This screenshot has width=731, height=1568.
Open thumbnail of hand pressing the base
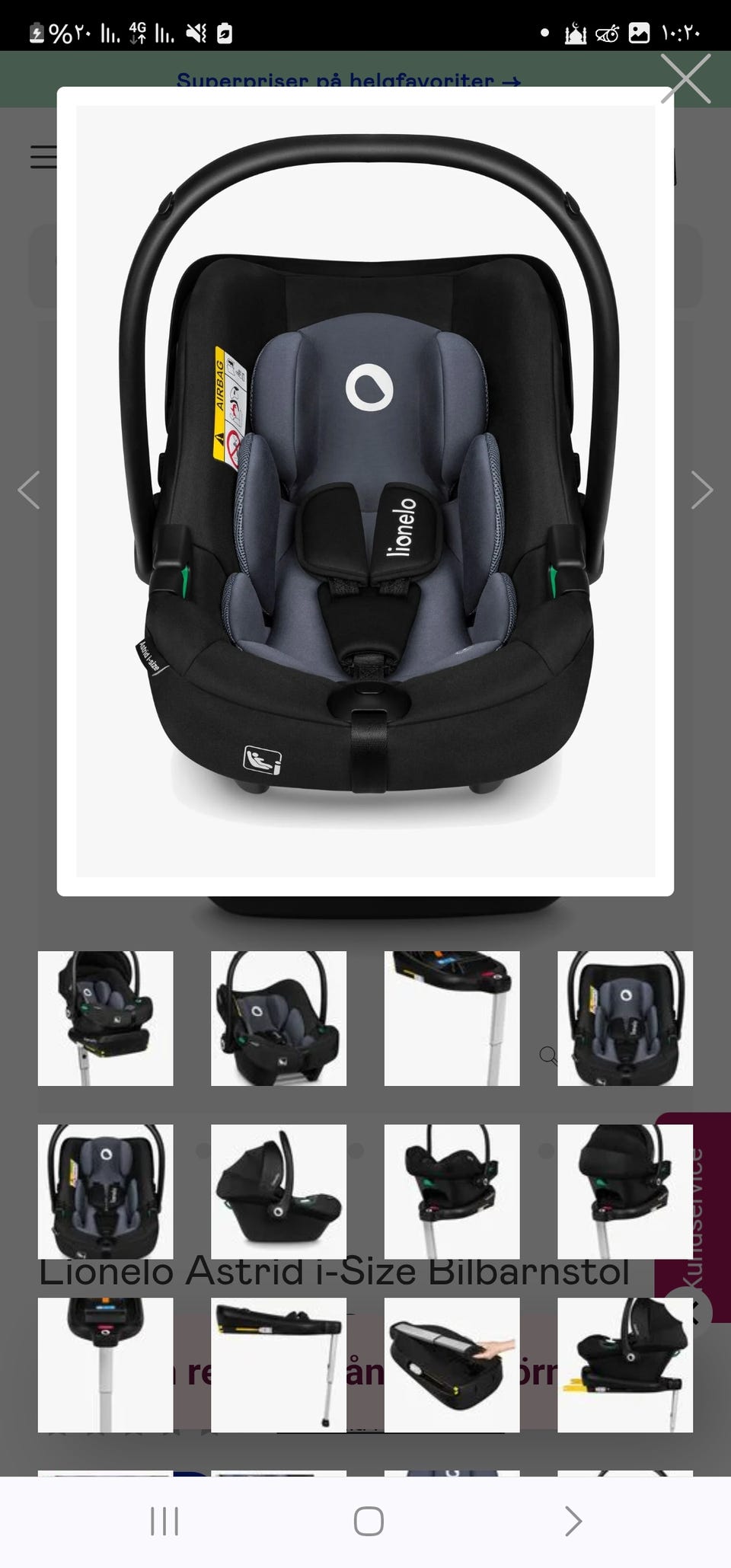(452, 1365)
